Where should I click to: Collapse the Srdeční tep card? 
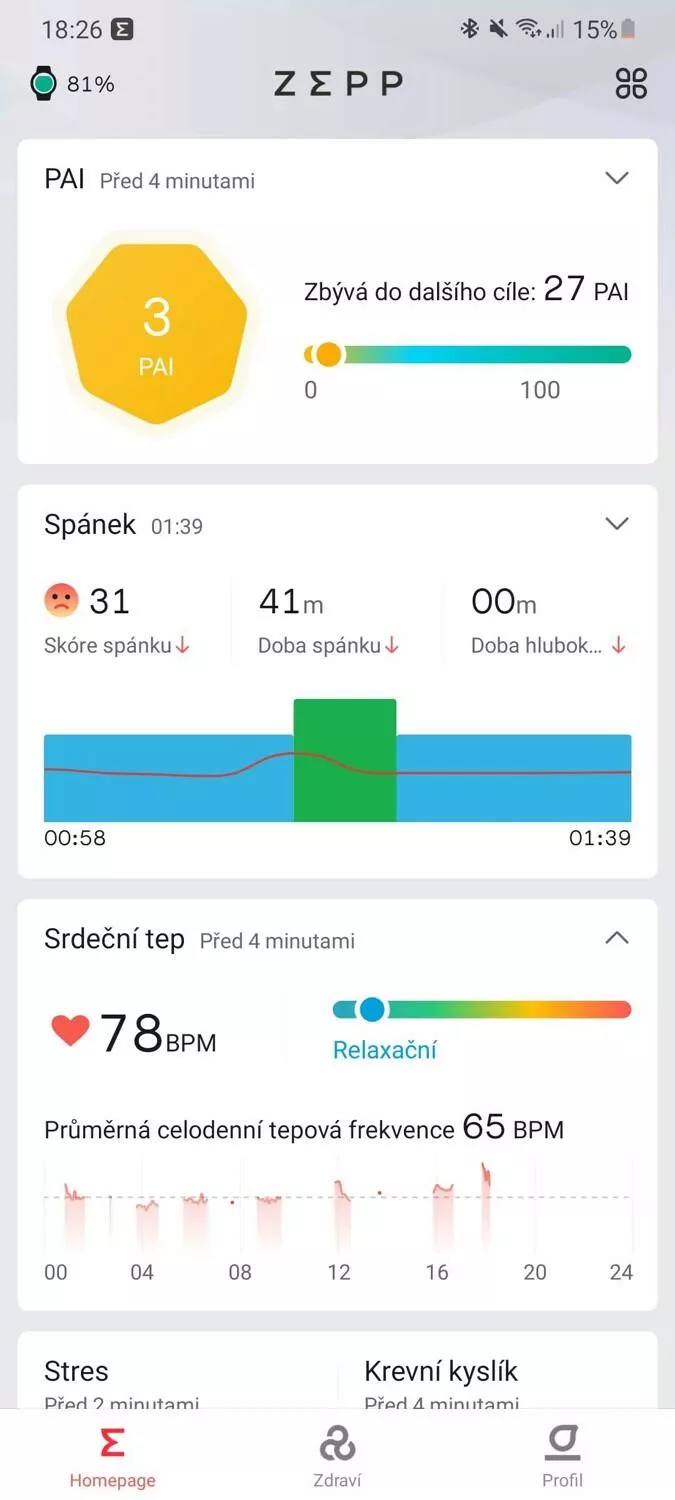pyautogui.click(x=617, y=938)
